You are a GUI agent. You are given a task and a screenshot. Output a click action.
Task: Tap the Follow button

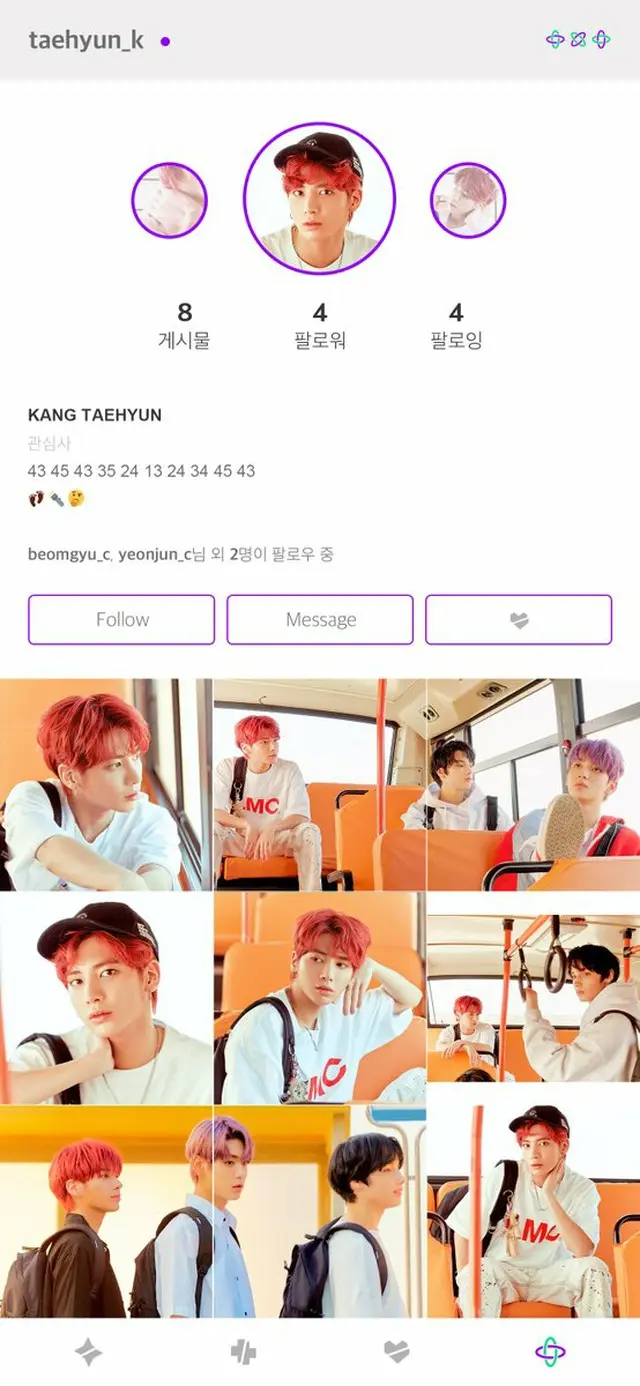tap(121, 620)
